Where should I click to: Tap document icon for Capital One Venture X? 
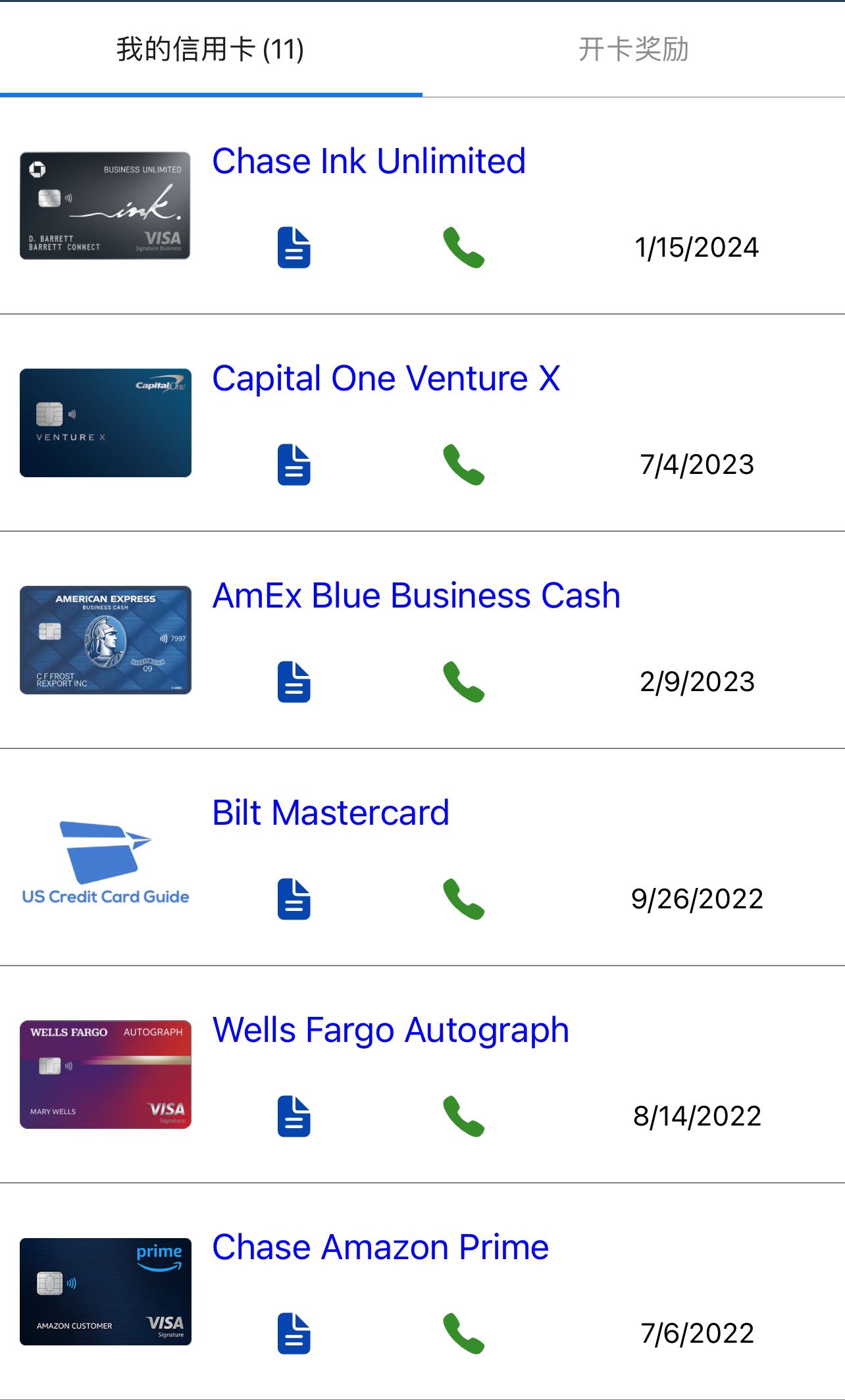pos(294,465)
